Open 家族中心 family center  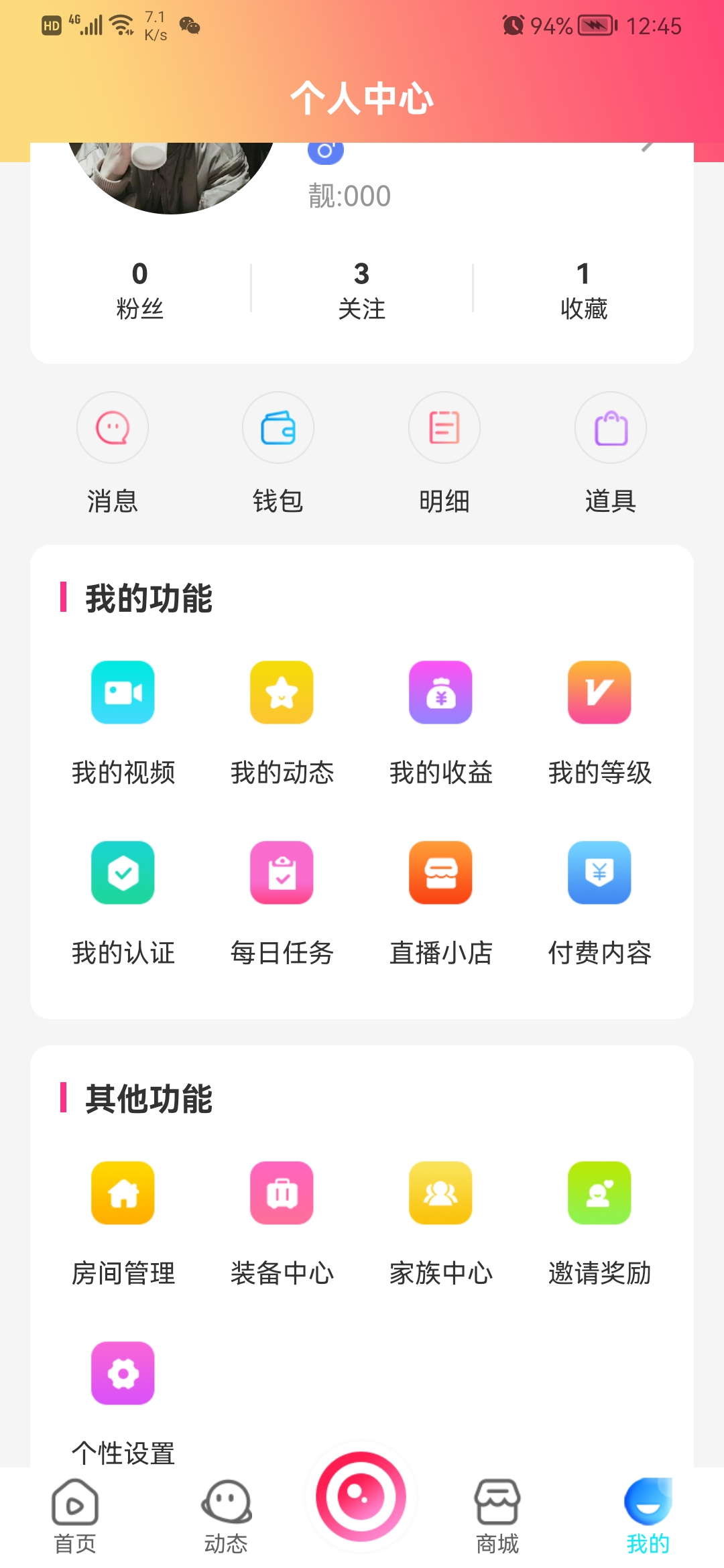441,1193
